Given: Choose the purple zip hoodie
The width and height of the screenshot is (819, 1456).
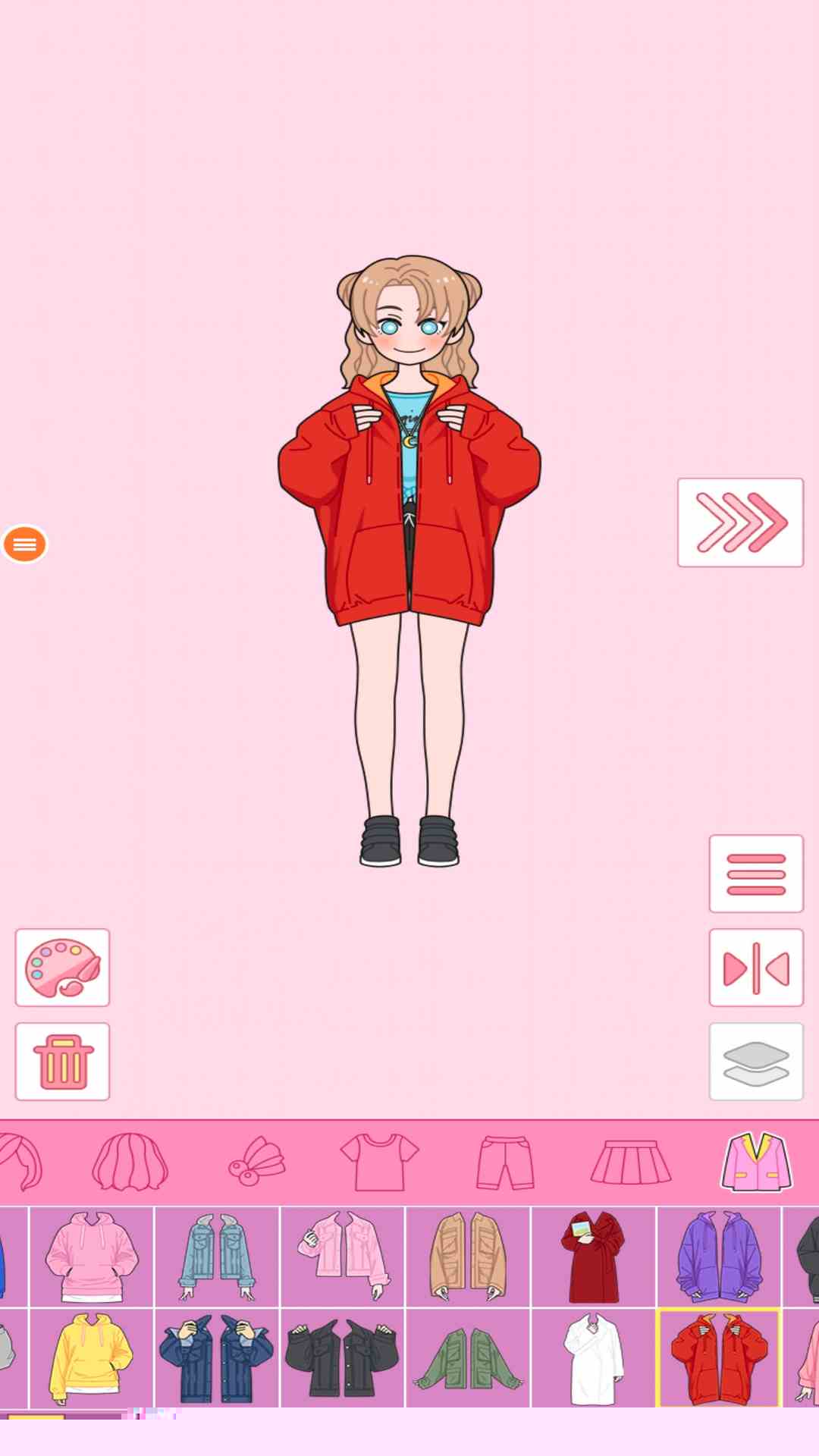Looking at the screenshot, I should (x=719, y=1256).
